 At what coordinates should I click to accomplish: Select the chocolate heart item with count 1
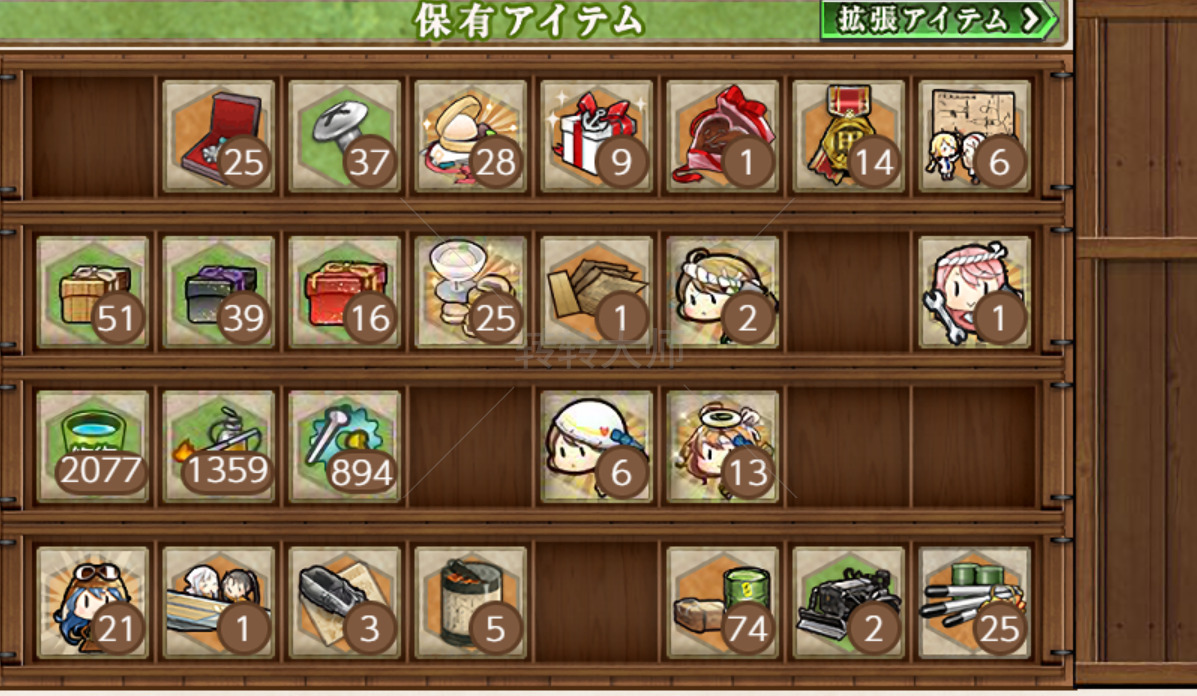[x=723, y=137]
